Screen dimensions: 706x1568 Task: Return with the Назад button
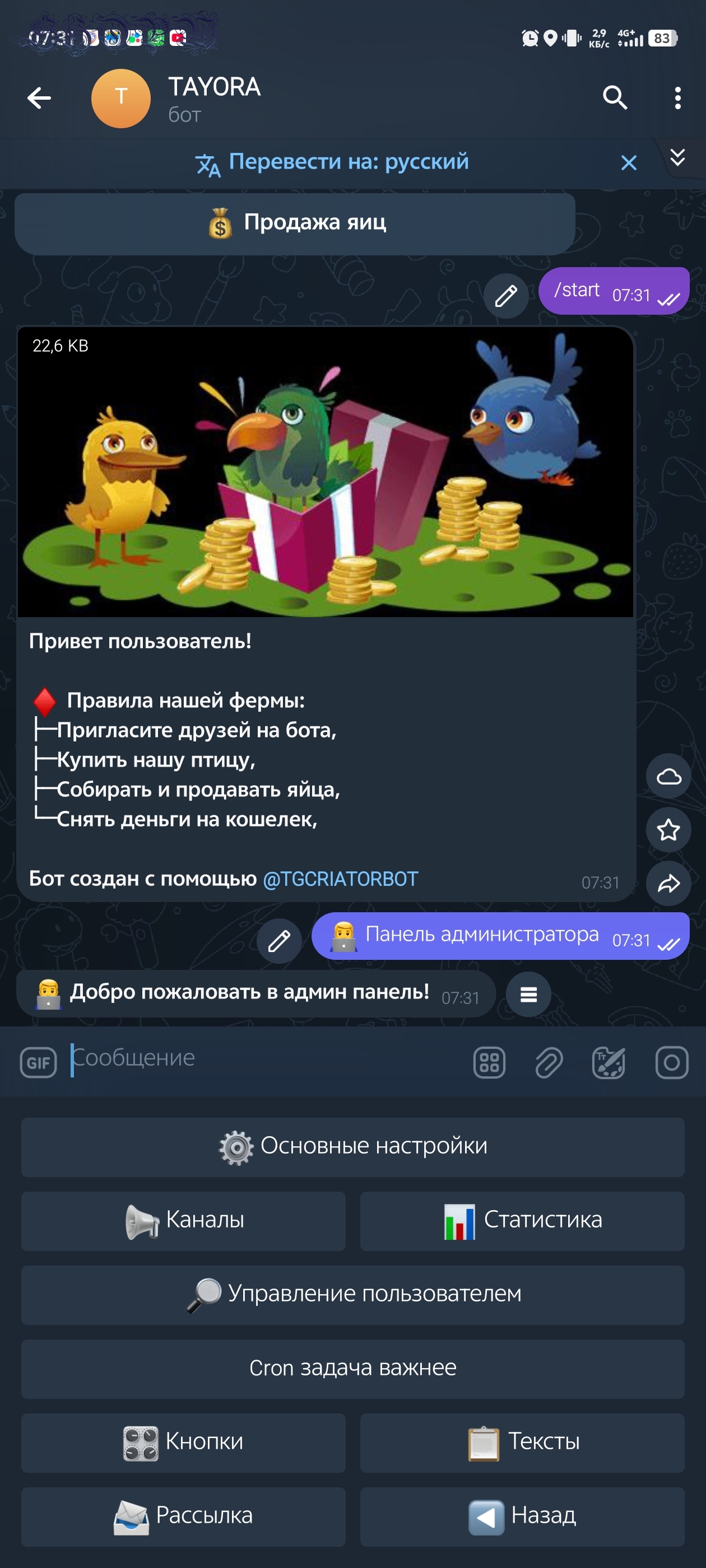click(x=522, y=1516)
